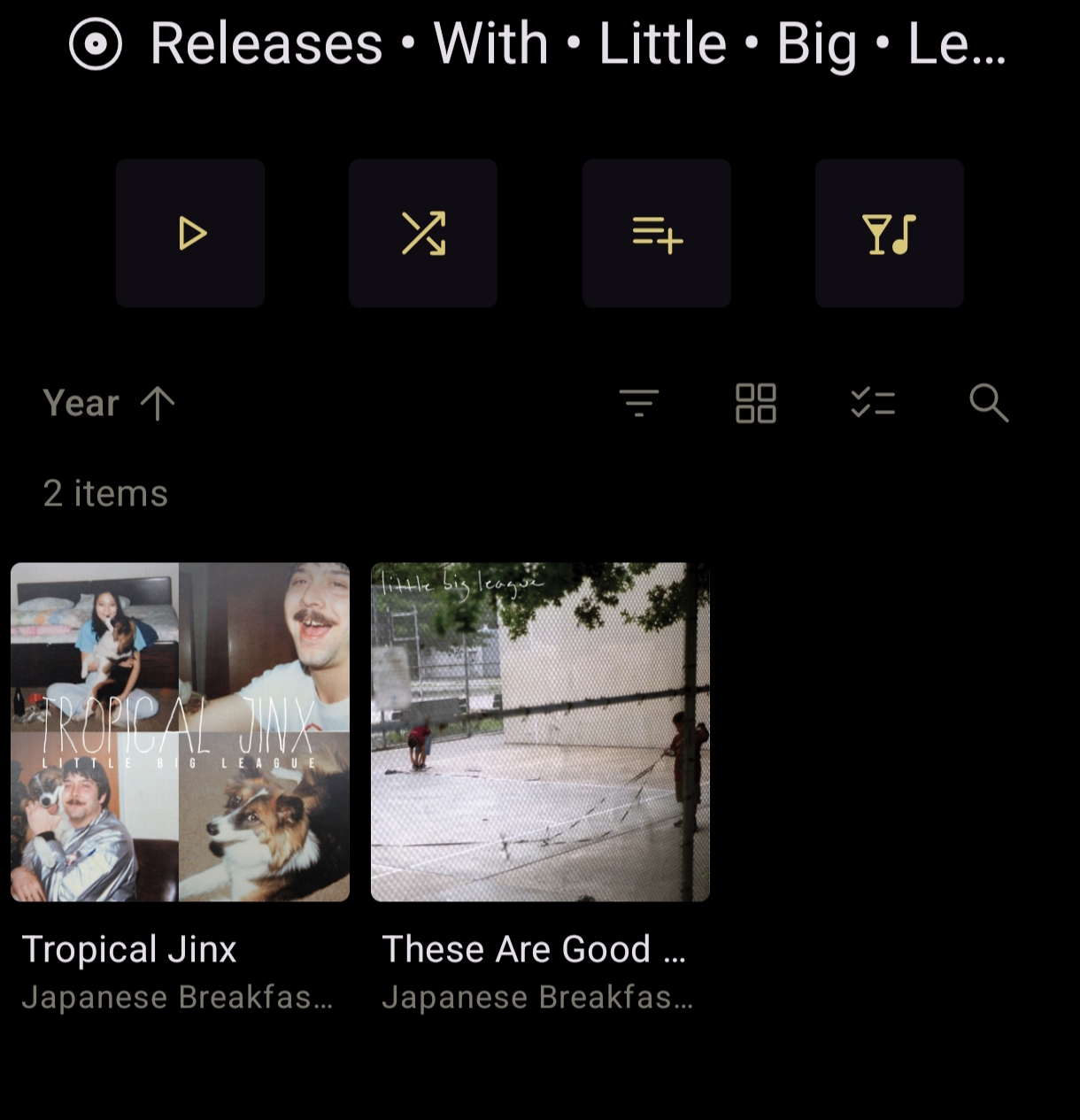This screenshot has height=1120, width=1080.
Task: Open the filter options icon
Action: point(639,404)
